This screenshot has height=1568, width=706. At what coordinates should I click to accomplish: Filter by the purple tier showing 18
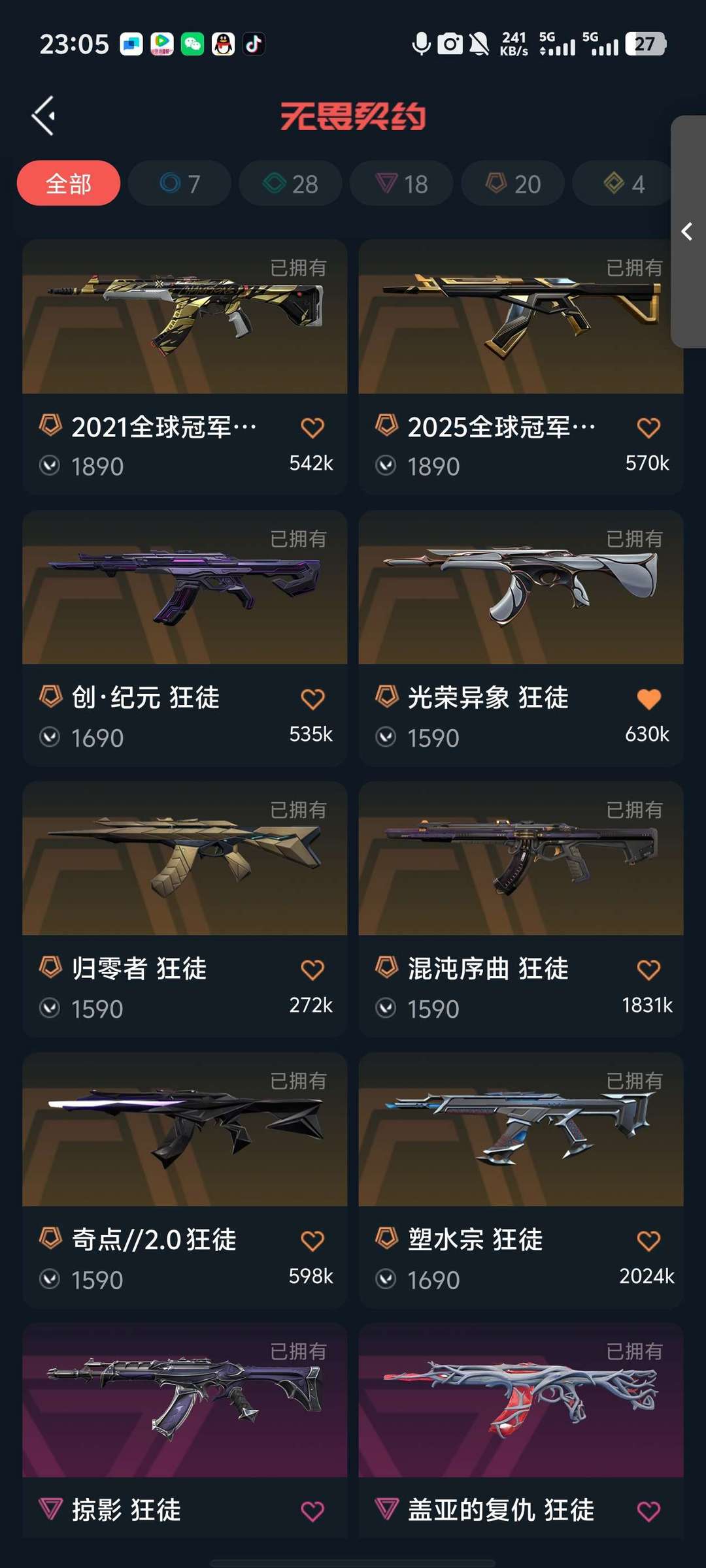tap(401, 184)
